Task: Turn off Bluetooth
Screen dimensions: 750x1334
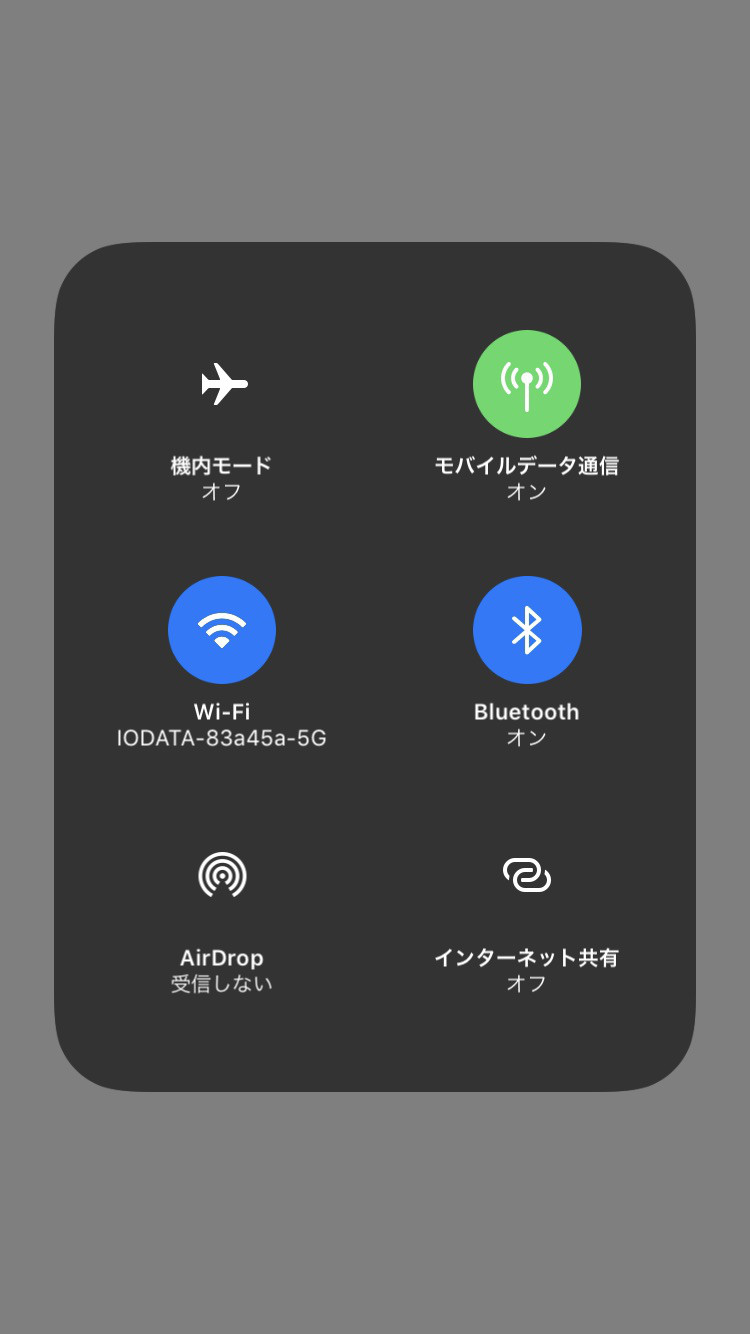Action: (527, 630)
